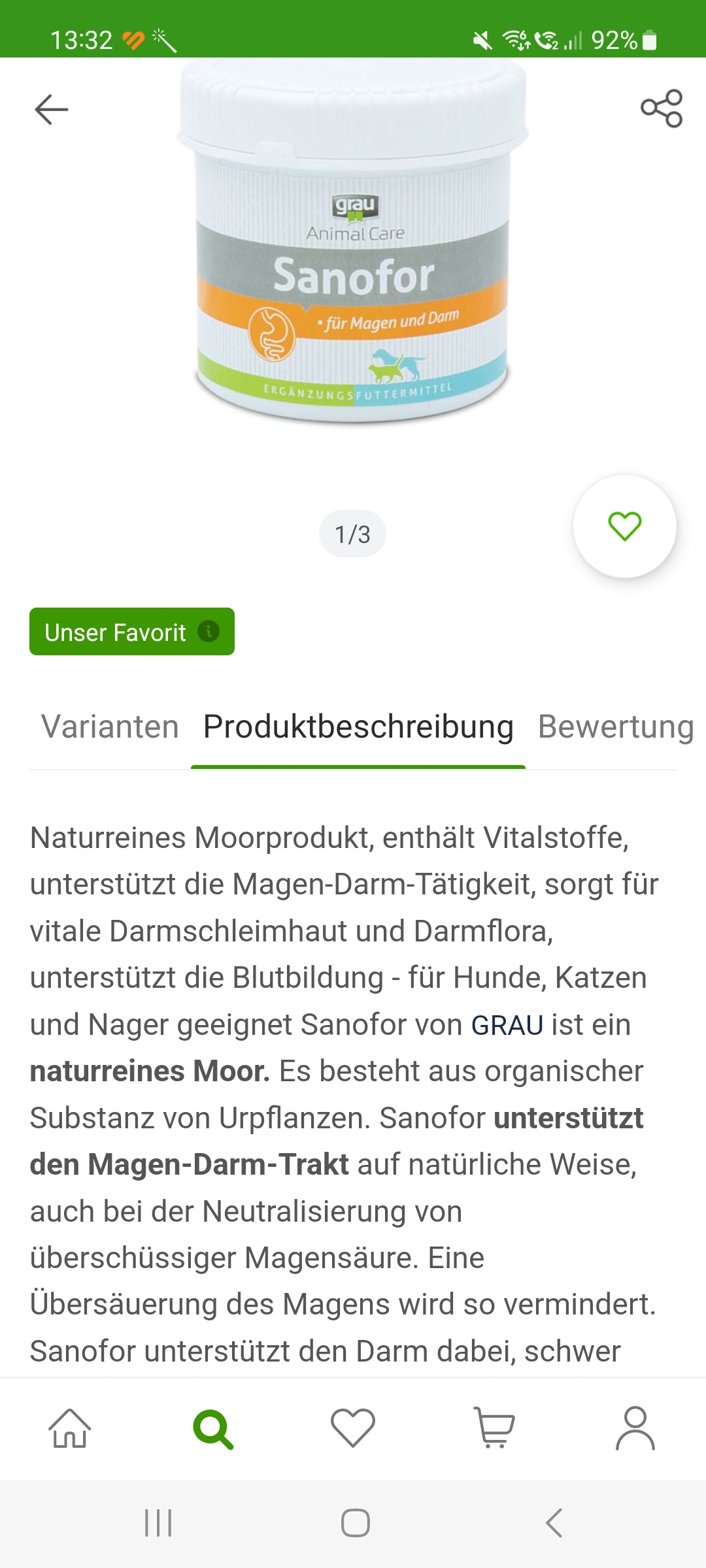Open the system recent apps view
The height and width of the screenshot is (1568, 706).
pyautogui.click(x=158, y=1523)
